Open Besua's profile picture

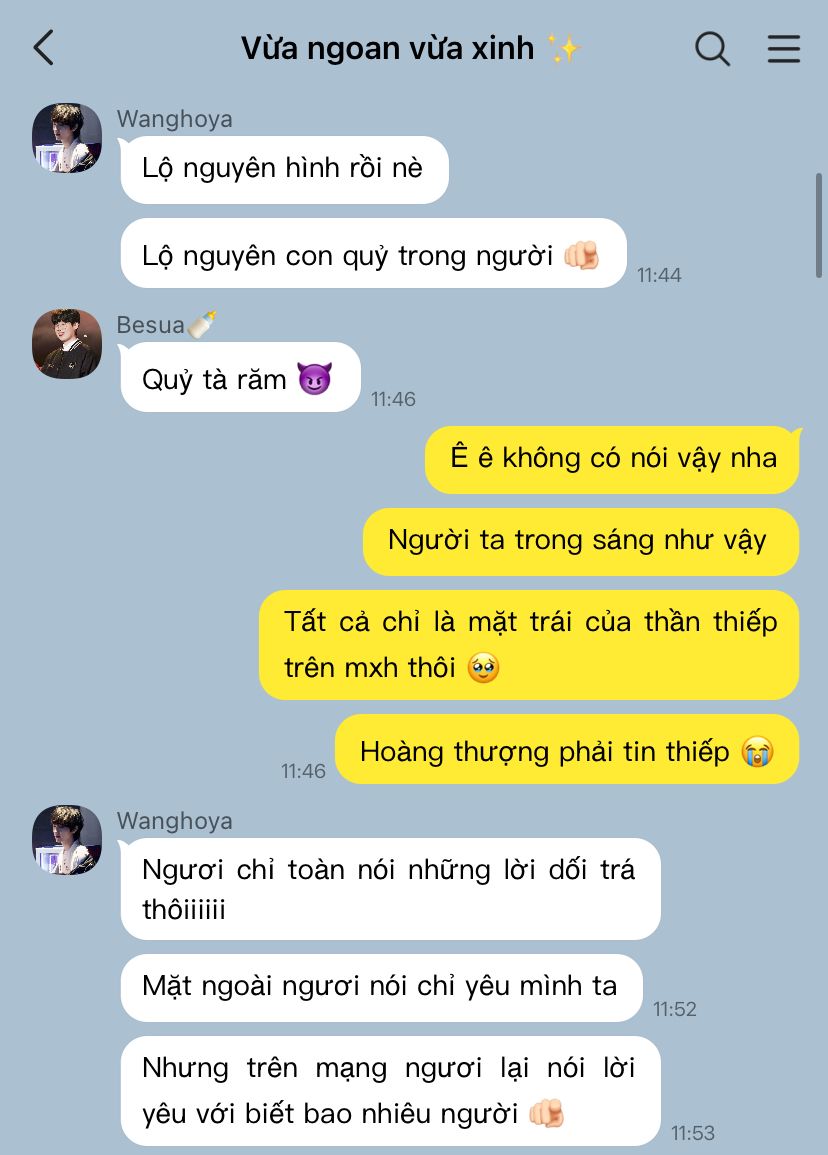coord(67,344)
